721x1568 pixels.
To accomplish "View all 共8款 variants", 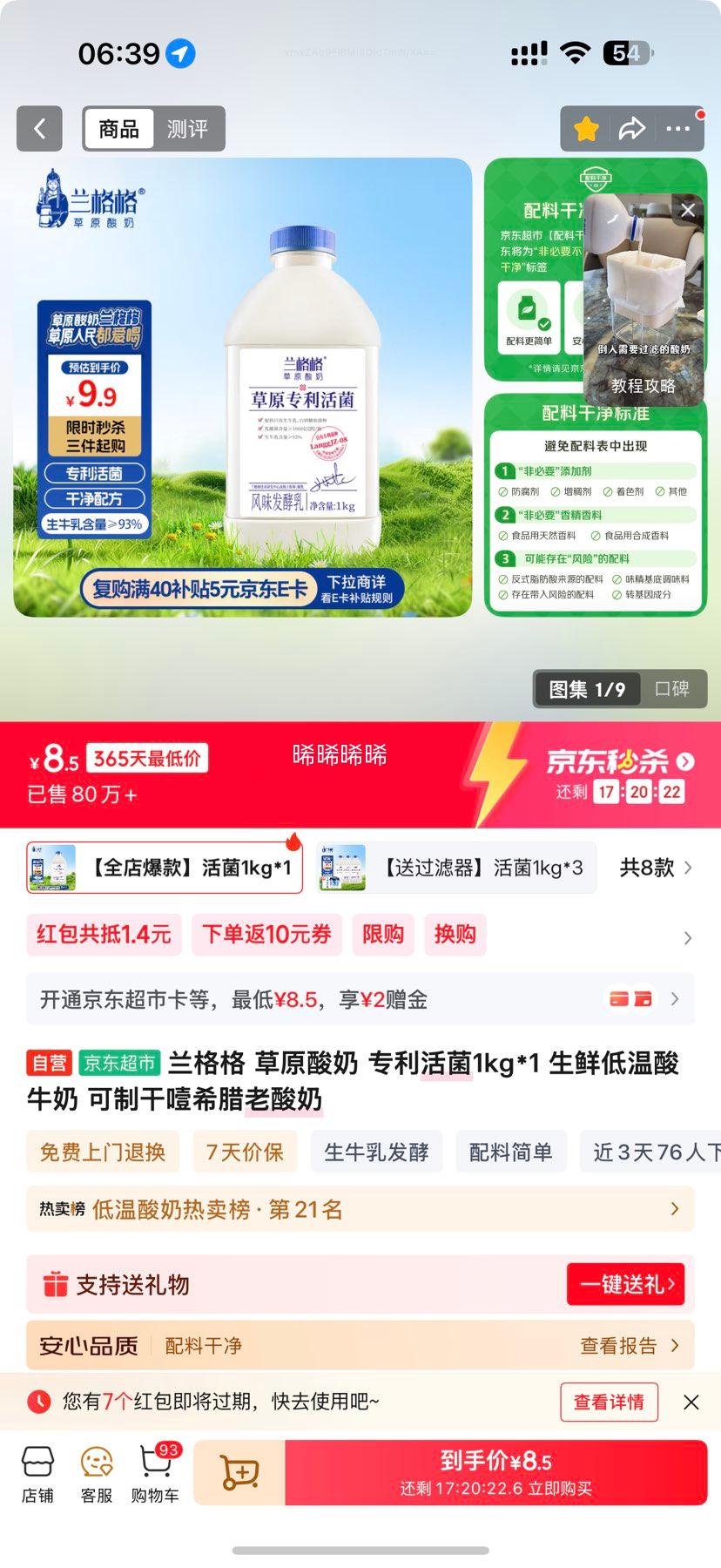I will [656, 868].
